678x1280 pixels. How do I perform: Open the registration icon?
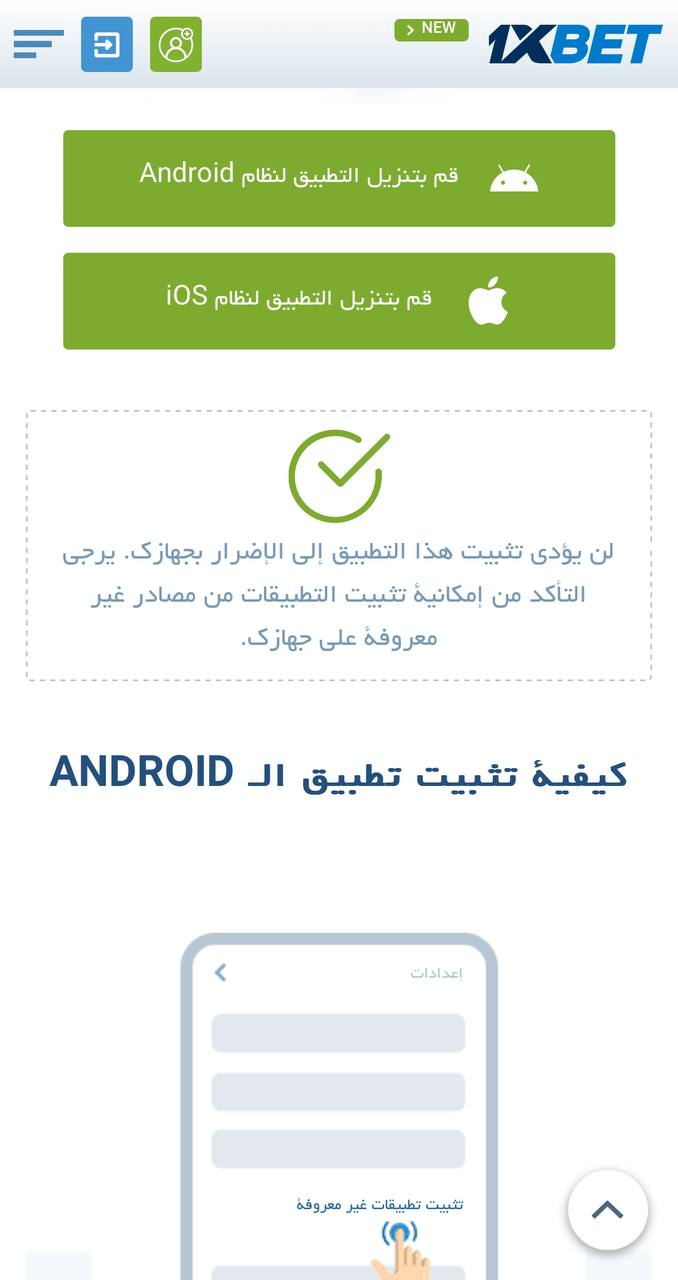pos(176,45)
